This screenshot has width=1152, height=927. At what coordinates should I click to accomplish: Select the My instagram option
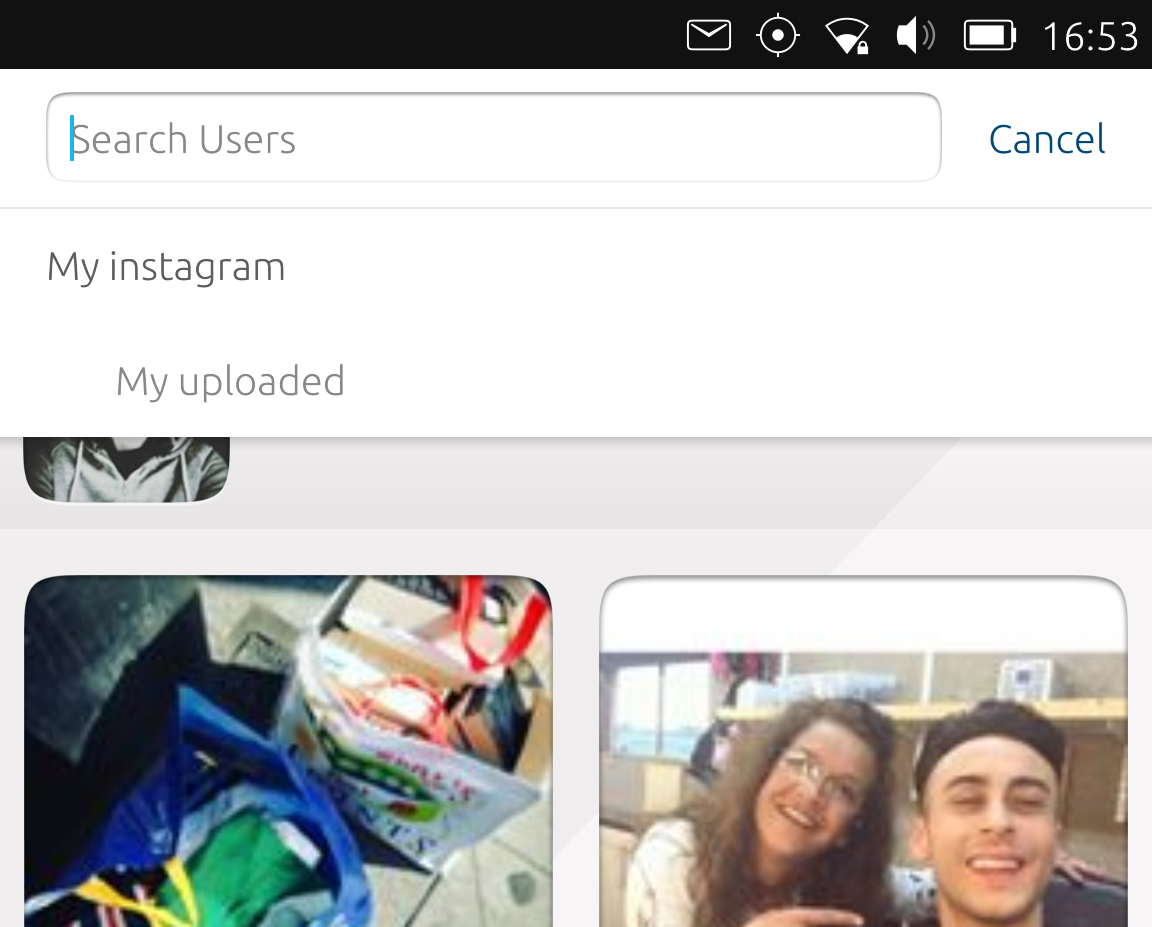click(166, 267)
